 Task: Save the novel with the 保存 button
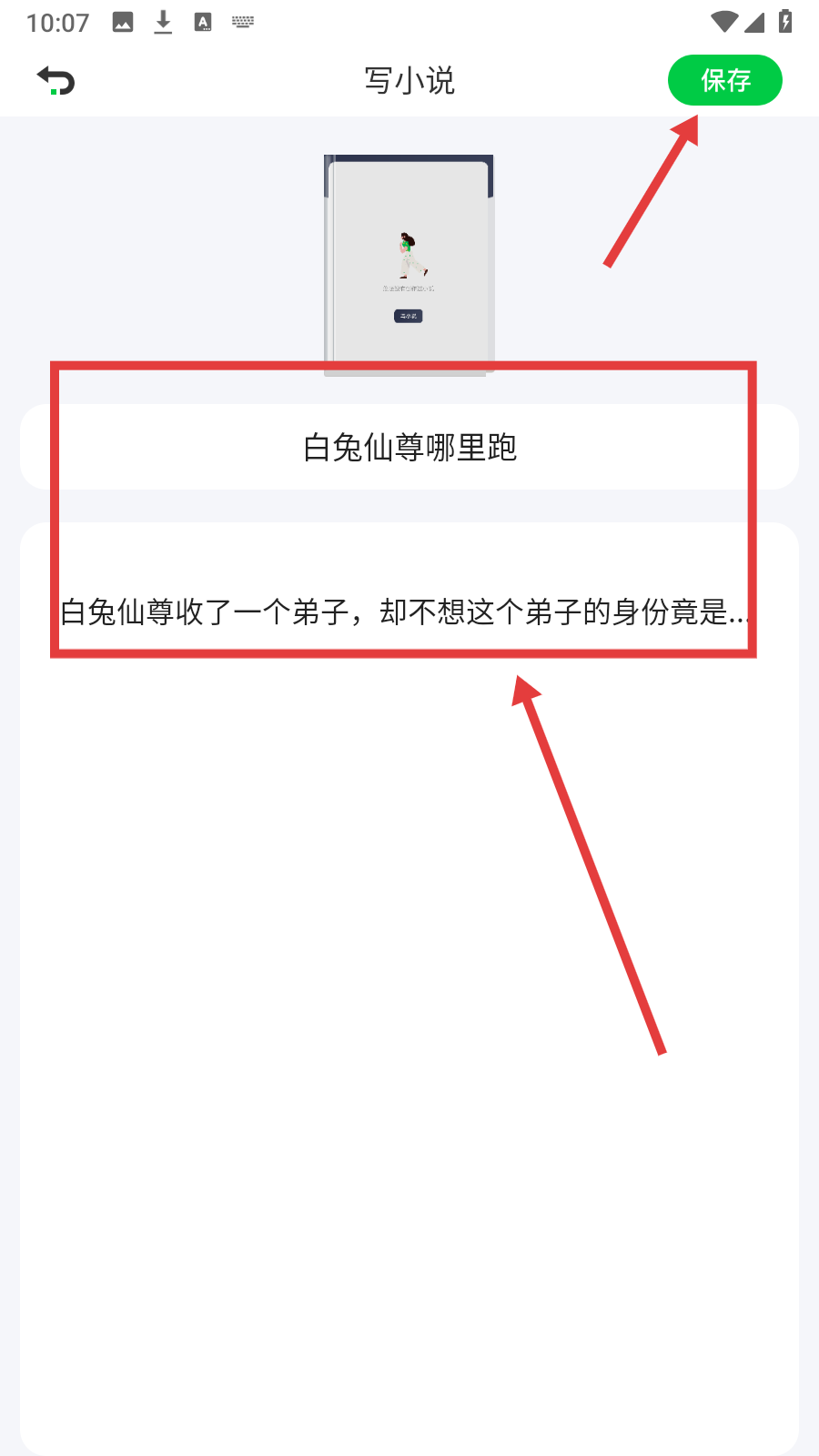[724, 80]
